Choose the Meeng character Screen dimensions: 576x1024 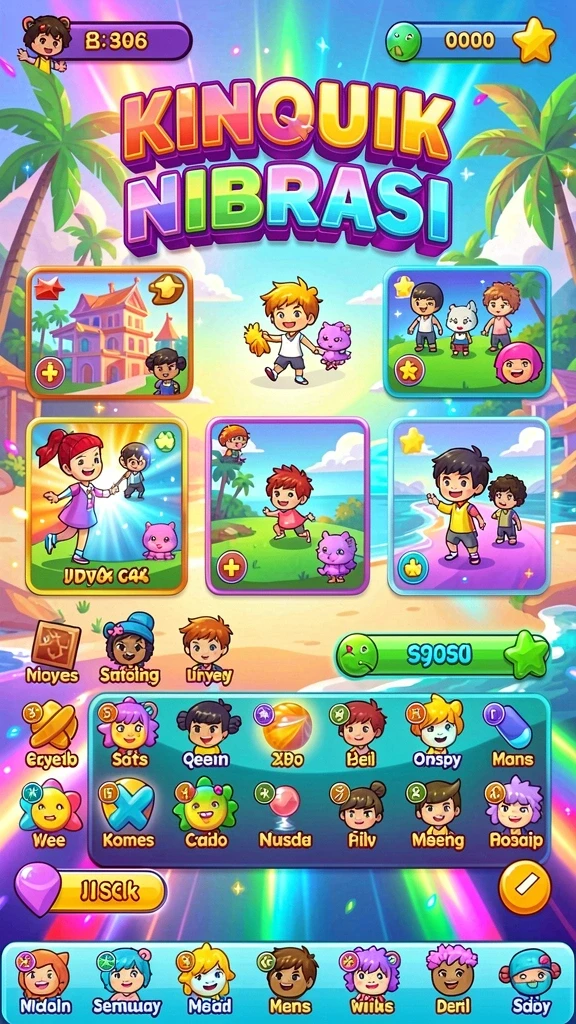coord(438,815)
